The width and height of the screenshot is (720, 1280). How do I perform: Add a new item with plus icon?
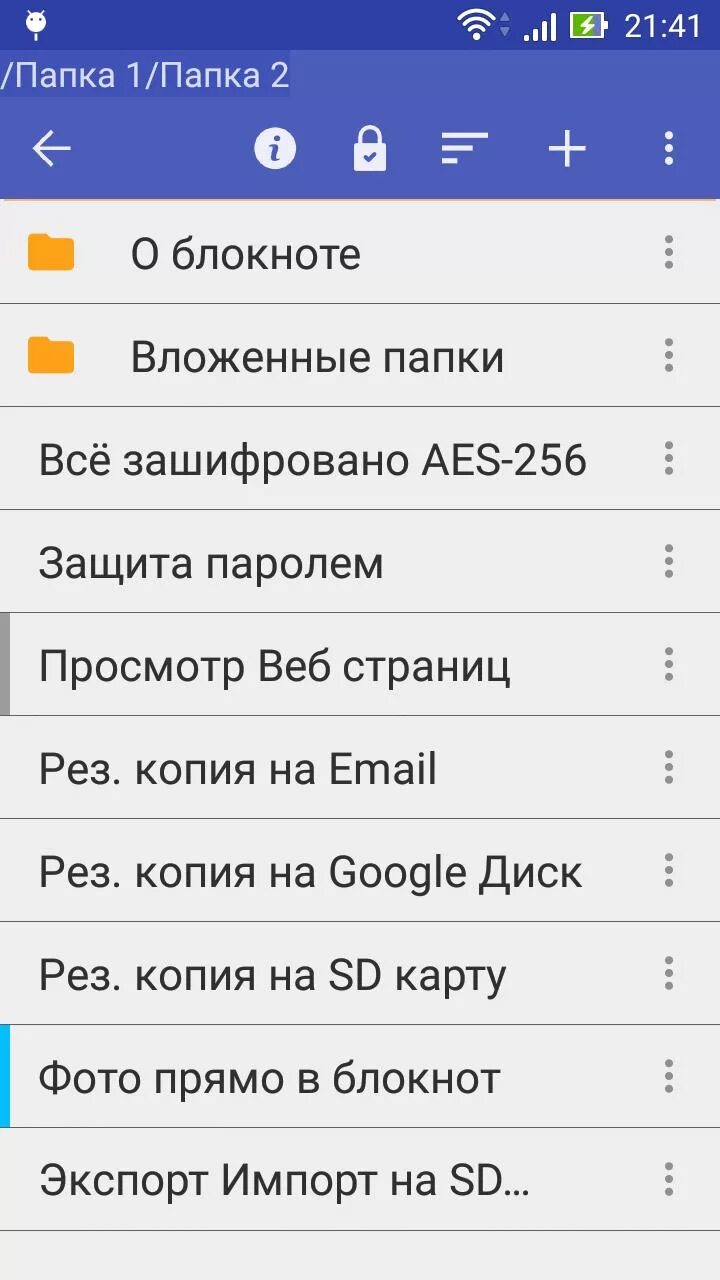pyautogui.click(x=567, y=149)
